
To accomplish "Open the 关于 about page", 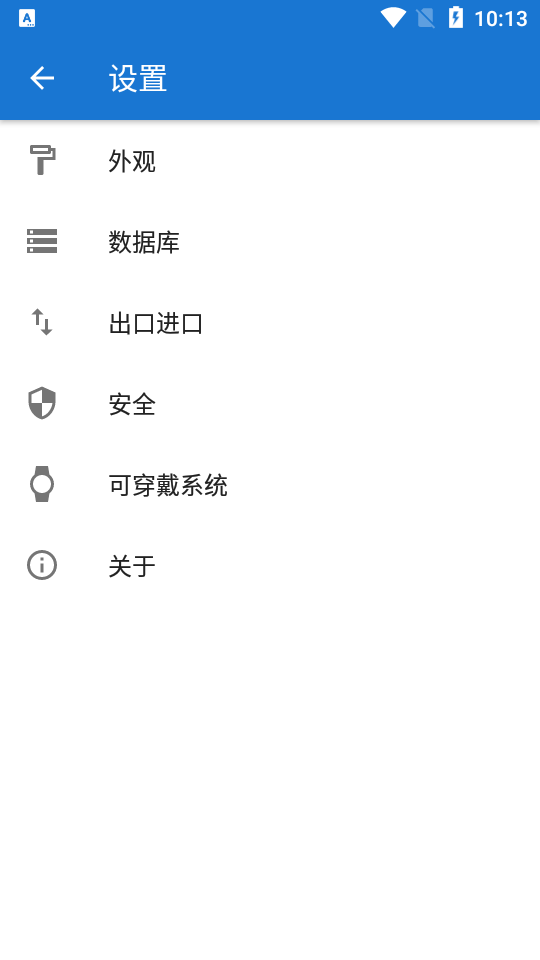I will pyautogui.click(x=270, y=565).
